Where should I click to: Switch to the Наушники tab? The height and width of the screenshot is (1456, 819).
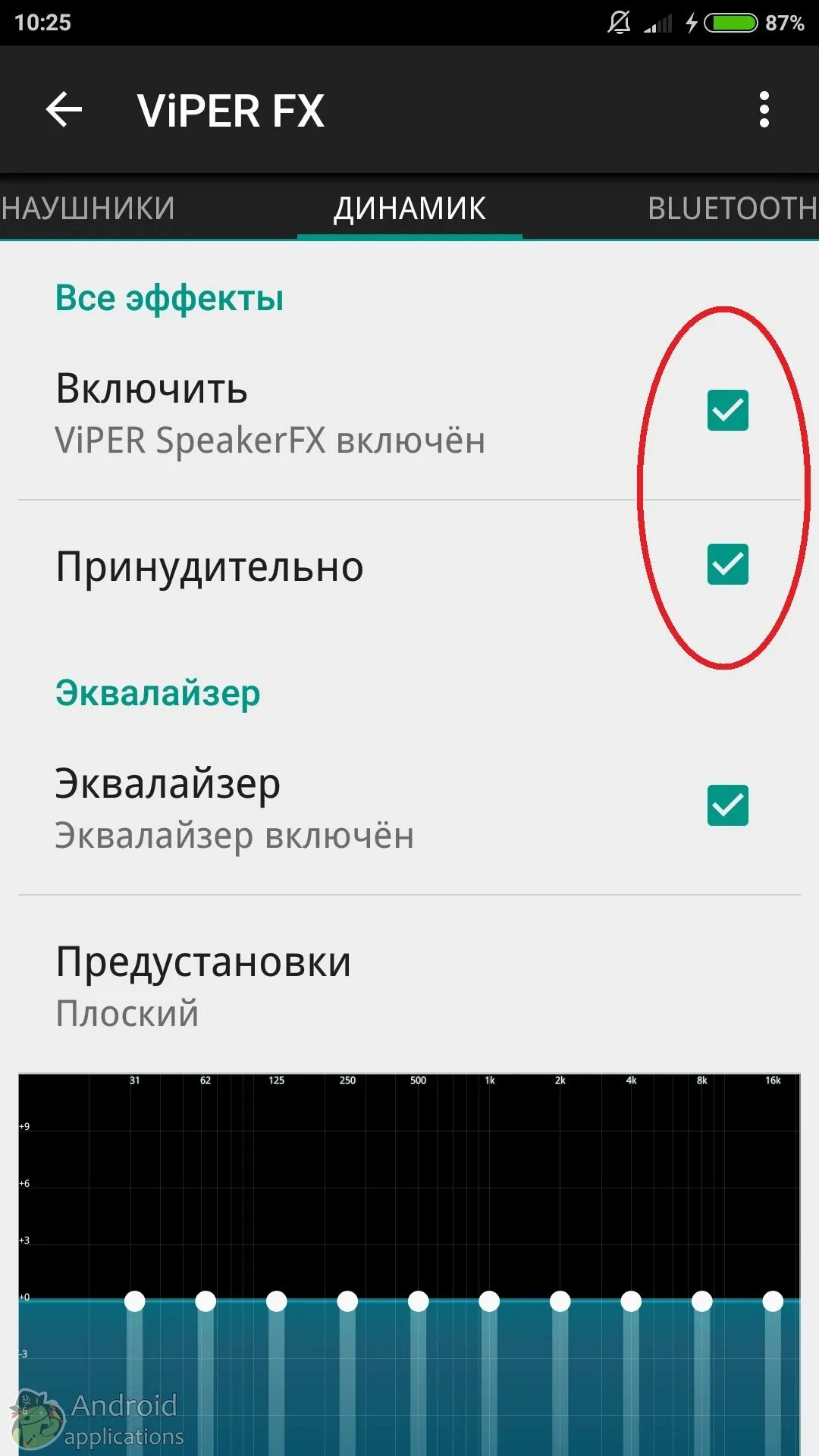pyautogui.click(x=88, y=209)
